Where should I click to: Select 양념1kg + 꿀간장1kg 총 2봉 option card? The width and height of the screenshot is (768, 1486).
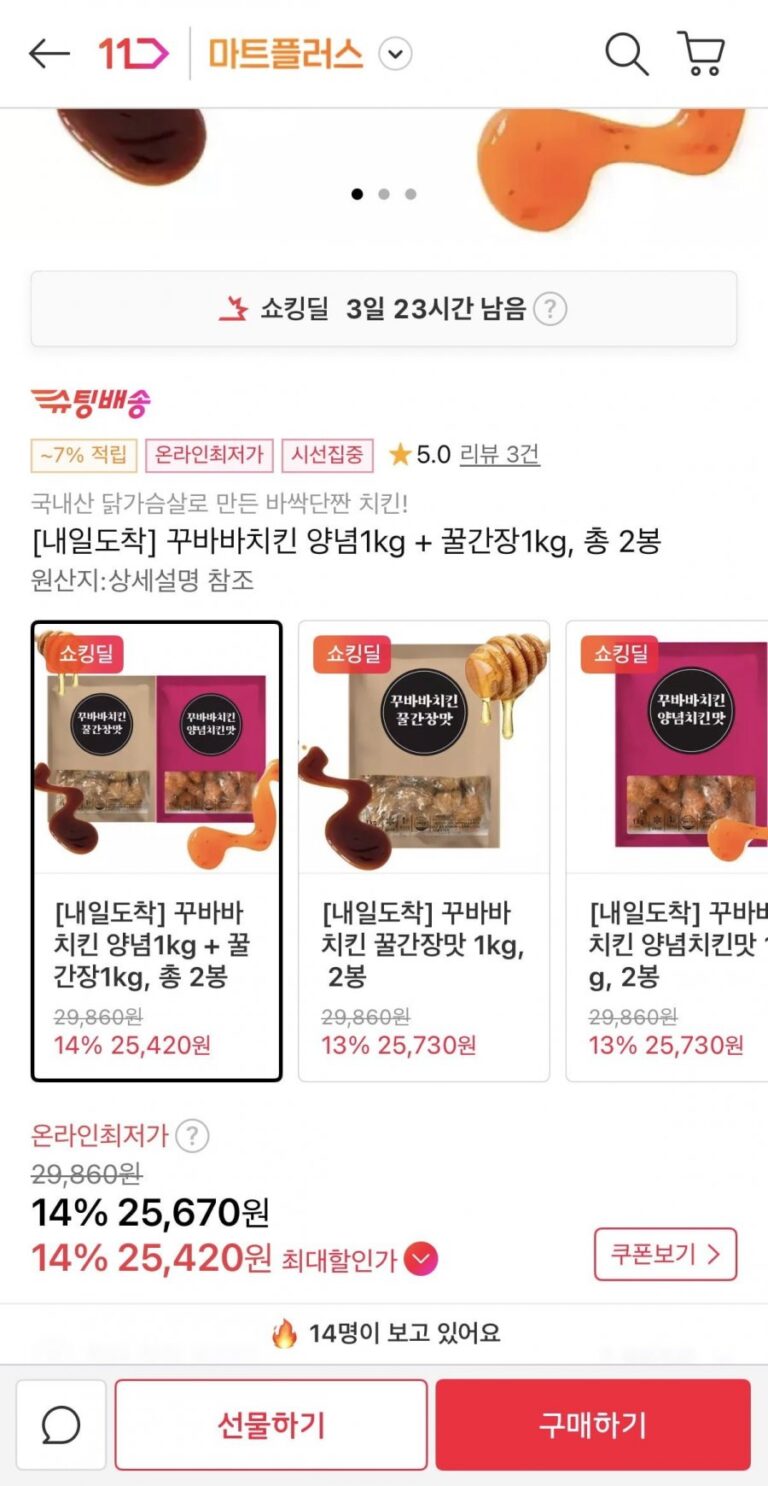tap(157, 851)
